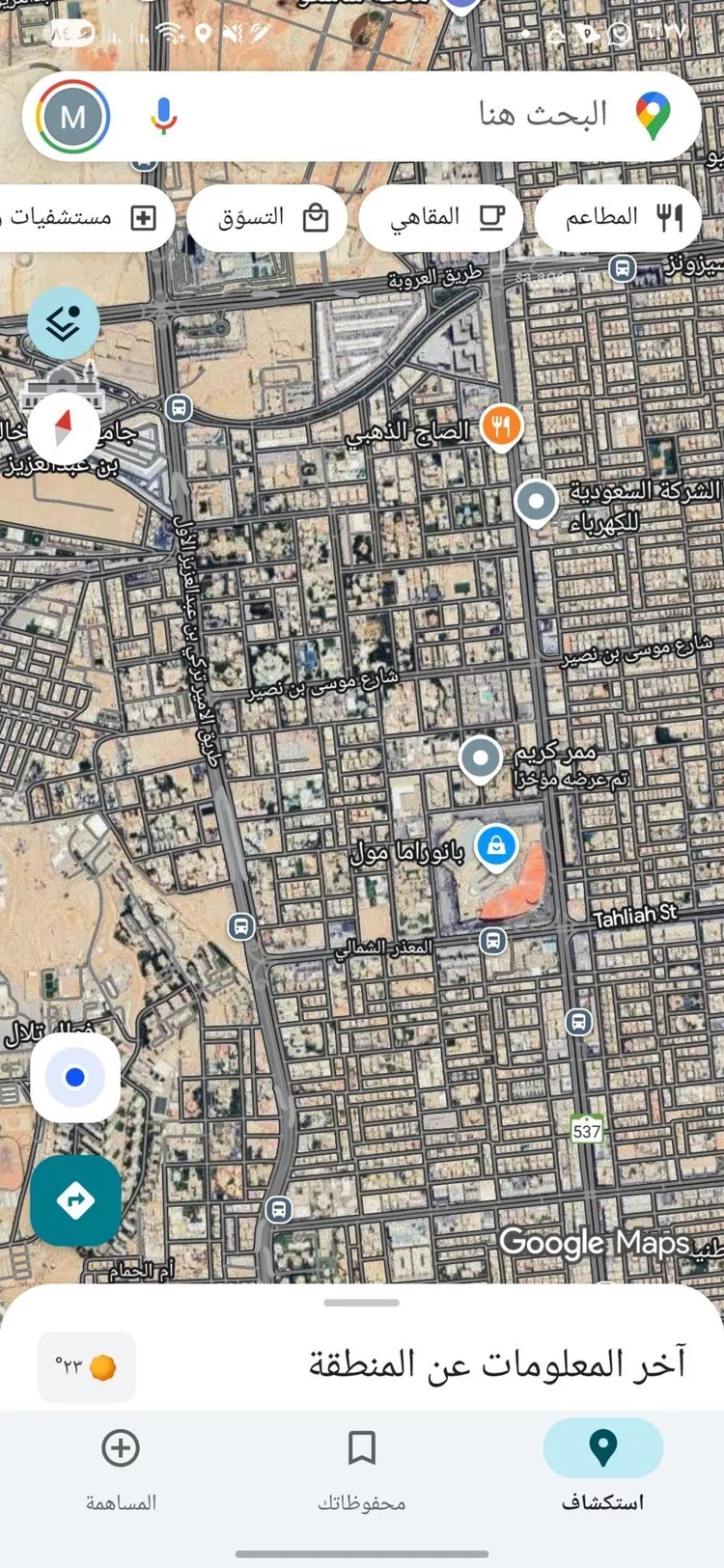
Task: Enable the المقاهي cafes filter
Action: 441,218
